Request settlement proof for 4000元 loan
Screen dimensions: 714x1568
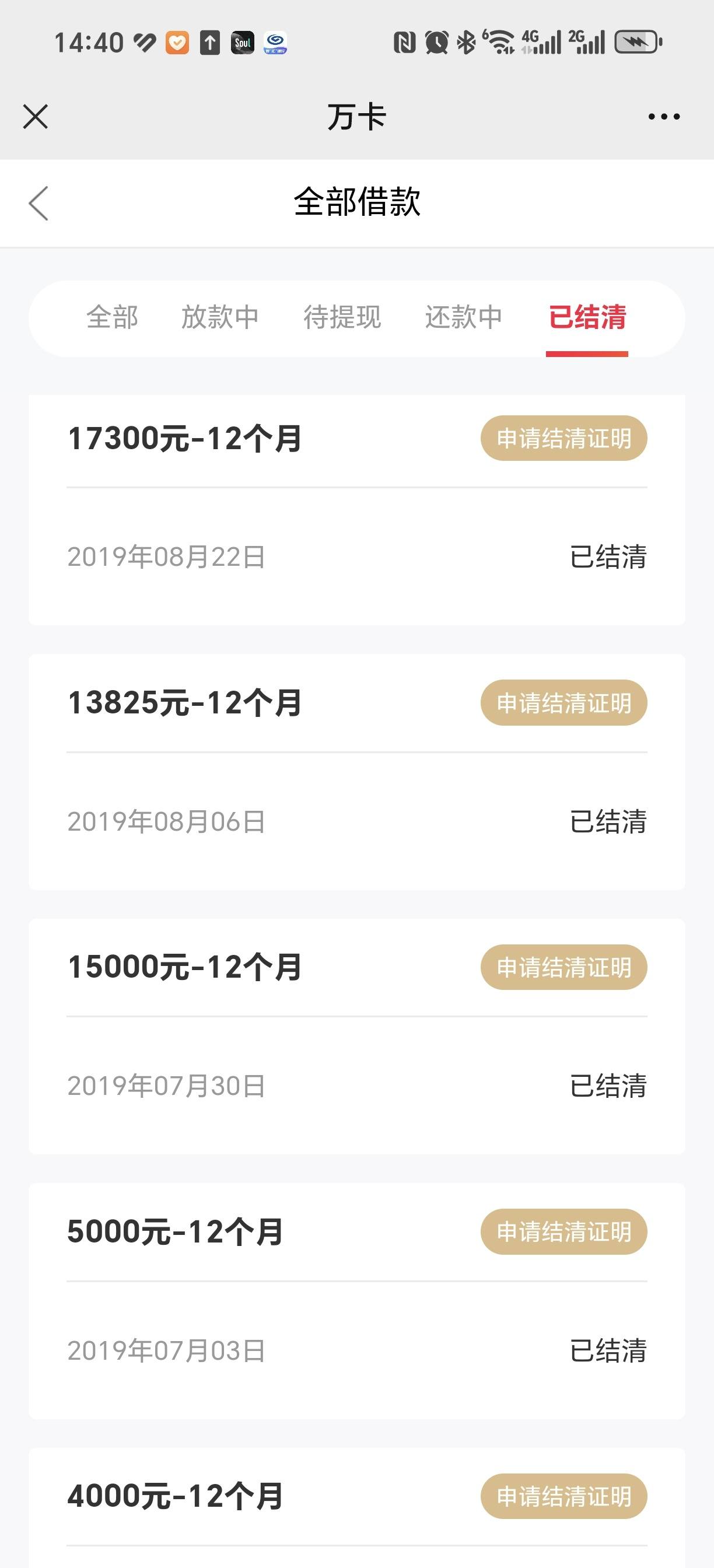[563, 1496]
